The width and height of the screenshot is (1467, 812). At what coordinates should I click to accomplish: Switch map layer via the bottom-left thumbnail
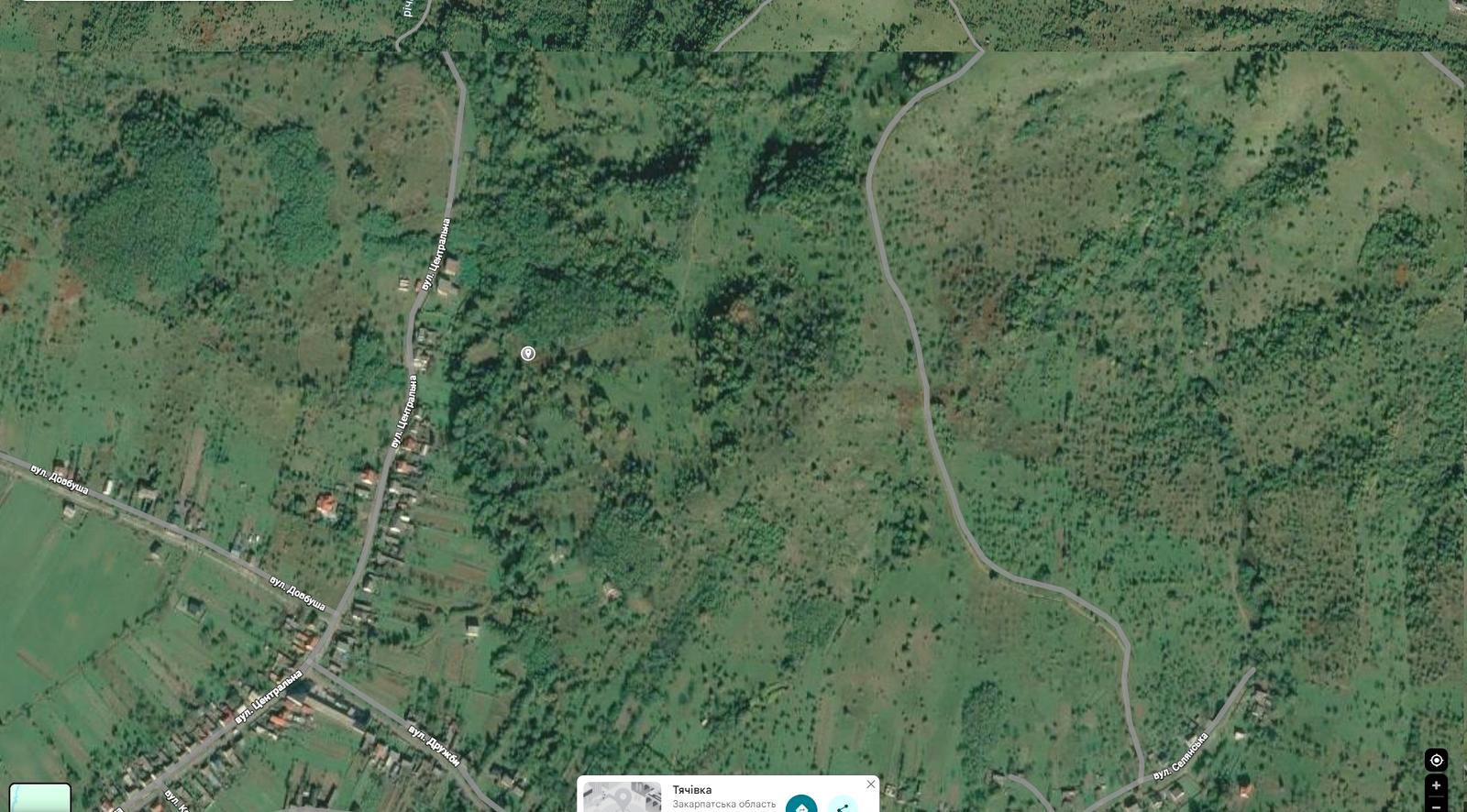39,797
